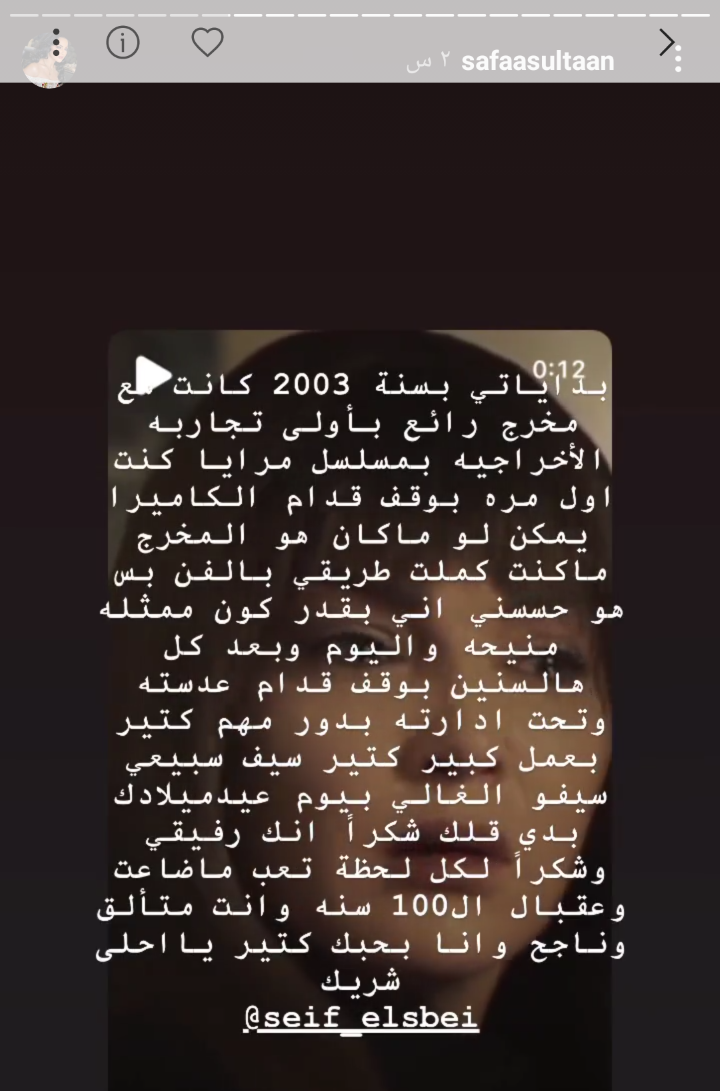Like this story with the heart icon
The height and width of the screenshot is (1091, 720).
207,43
